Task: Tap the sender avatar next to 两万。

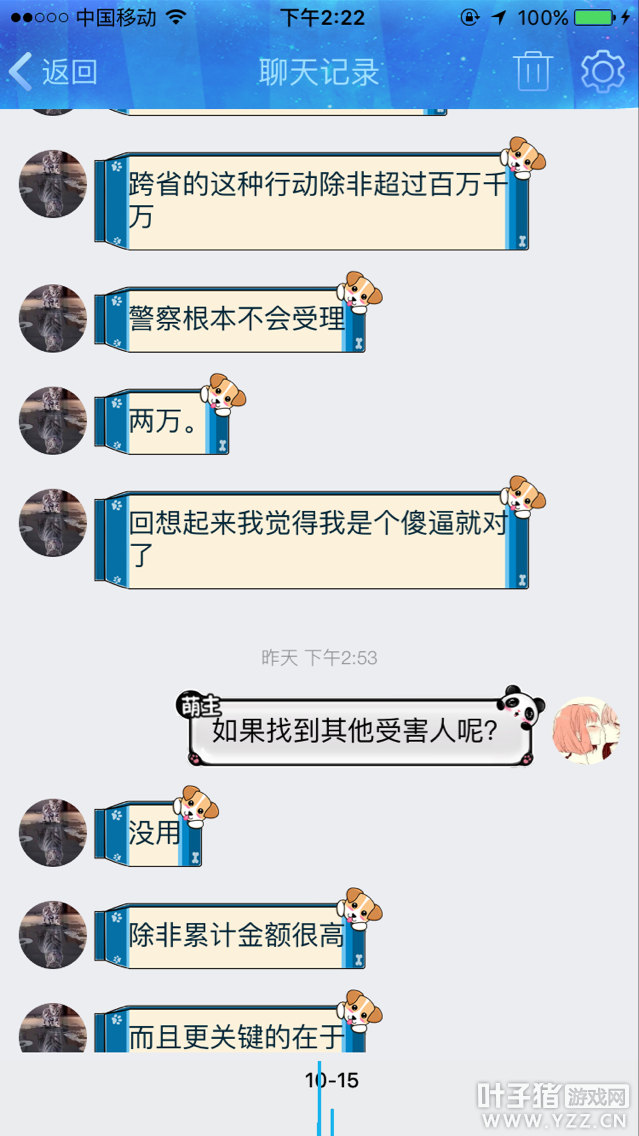Action: pyautogui.click(x=53, y=421)
